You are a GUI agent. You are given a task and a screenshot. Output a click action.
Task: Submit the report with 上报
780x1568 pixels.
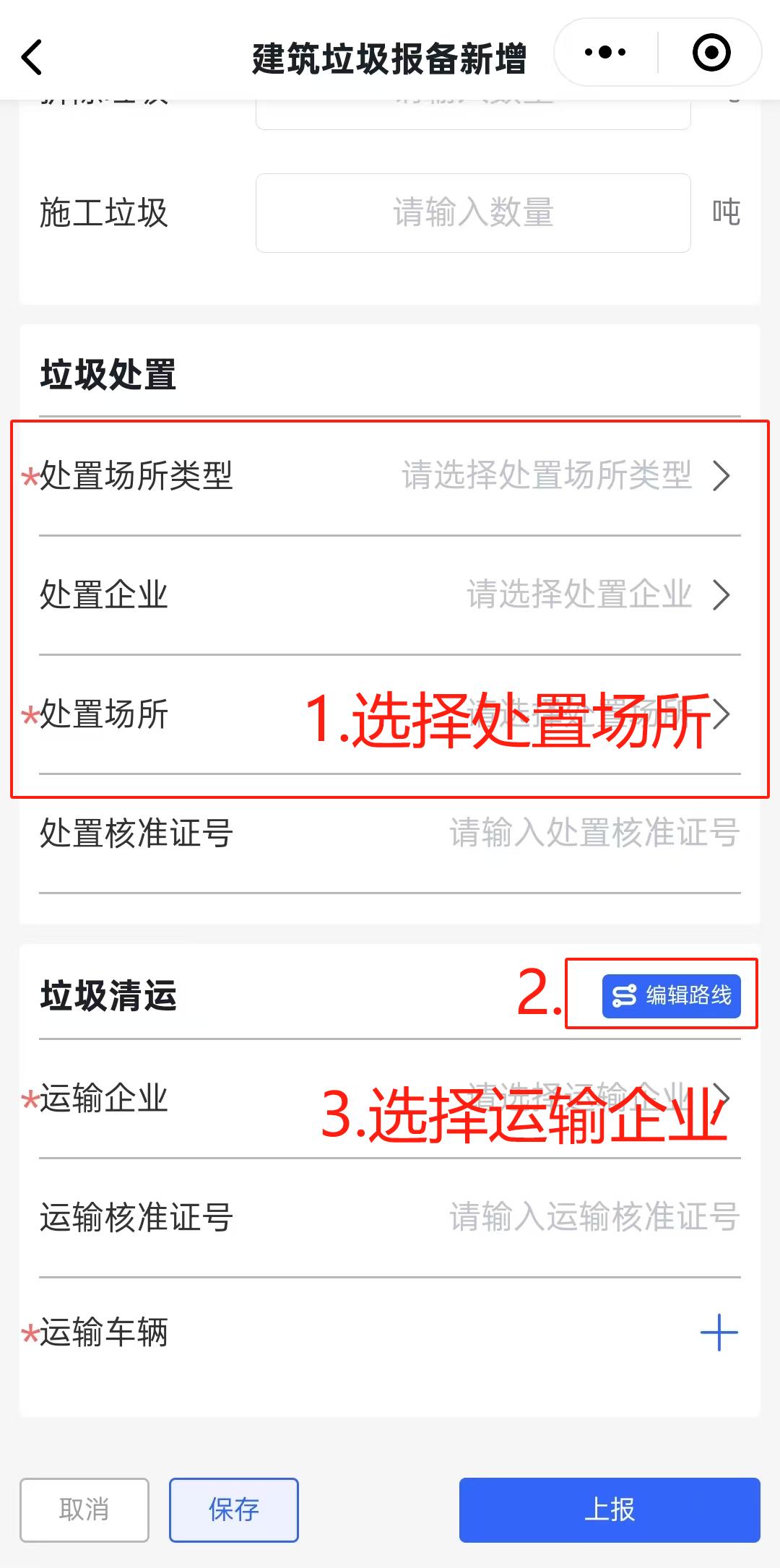610,1509
